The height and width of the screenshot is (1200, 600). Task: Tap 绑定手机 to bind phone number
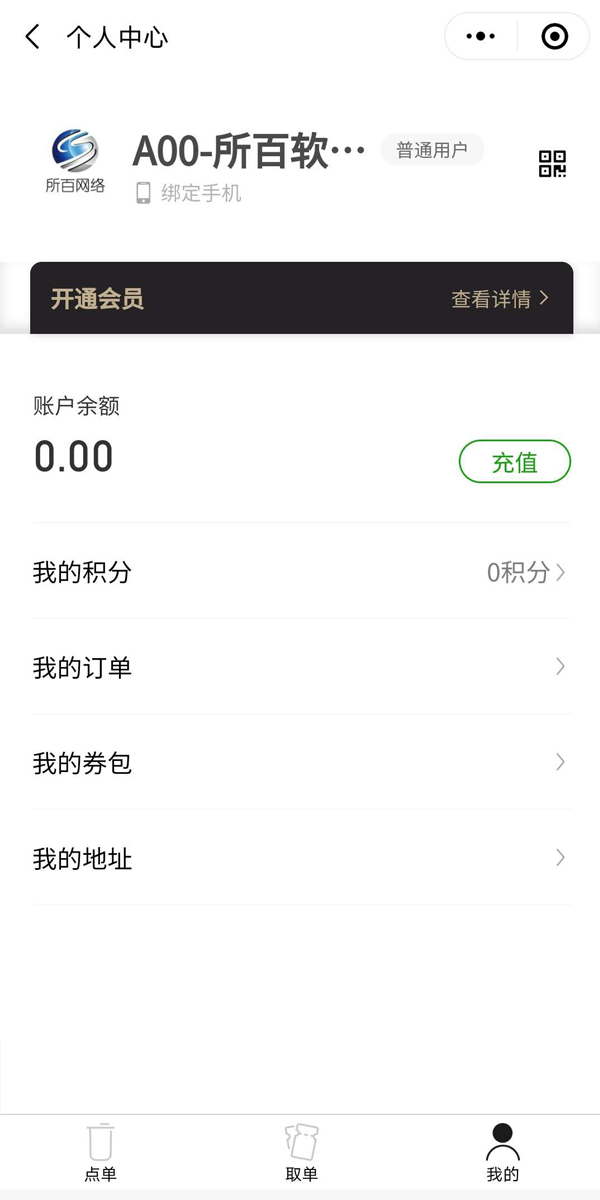pyautogui.click(x=189, y=193)
